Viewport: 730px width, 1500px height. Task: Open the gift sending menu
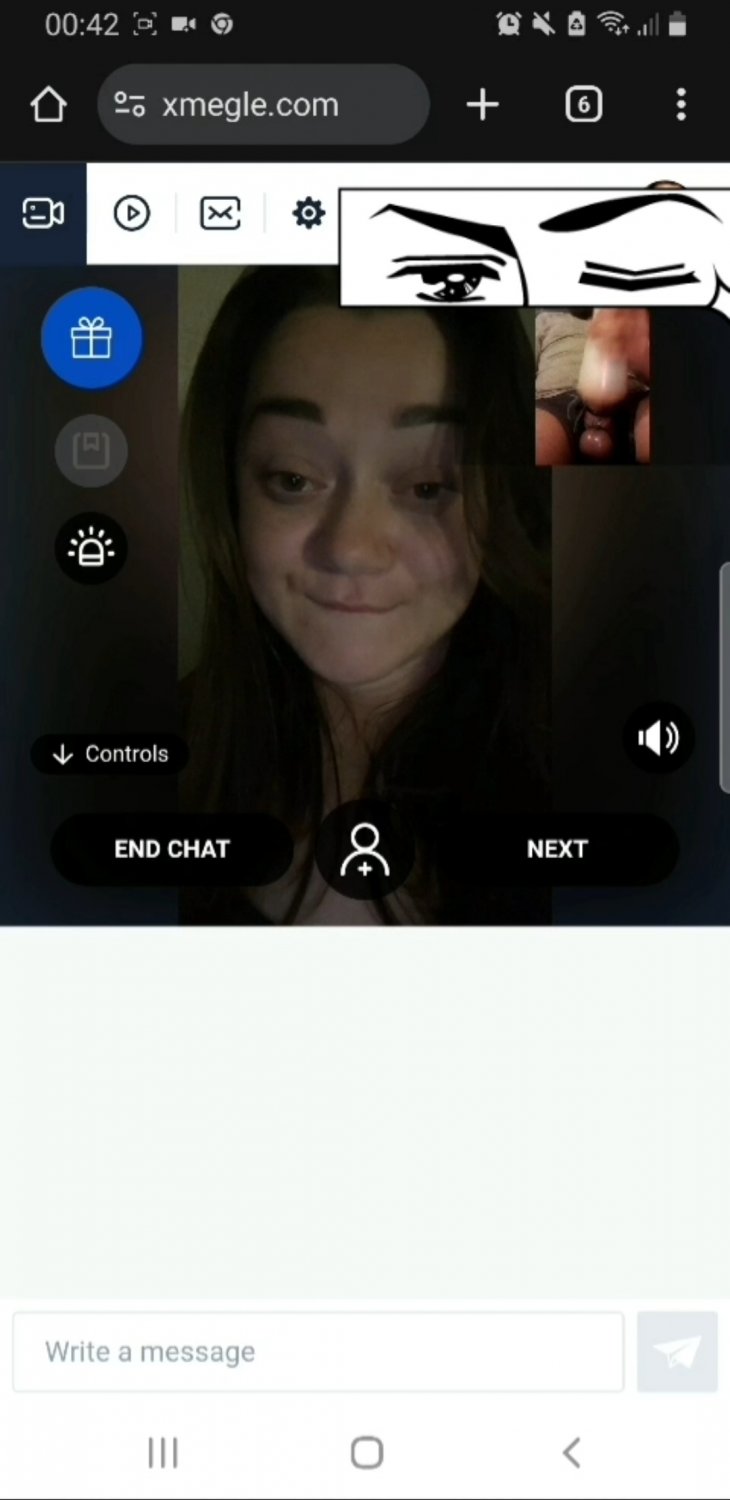[x=91, y=338]
